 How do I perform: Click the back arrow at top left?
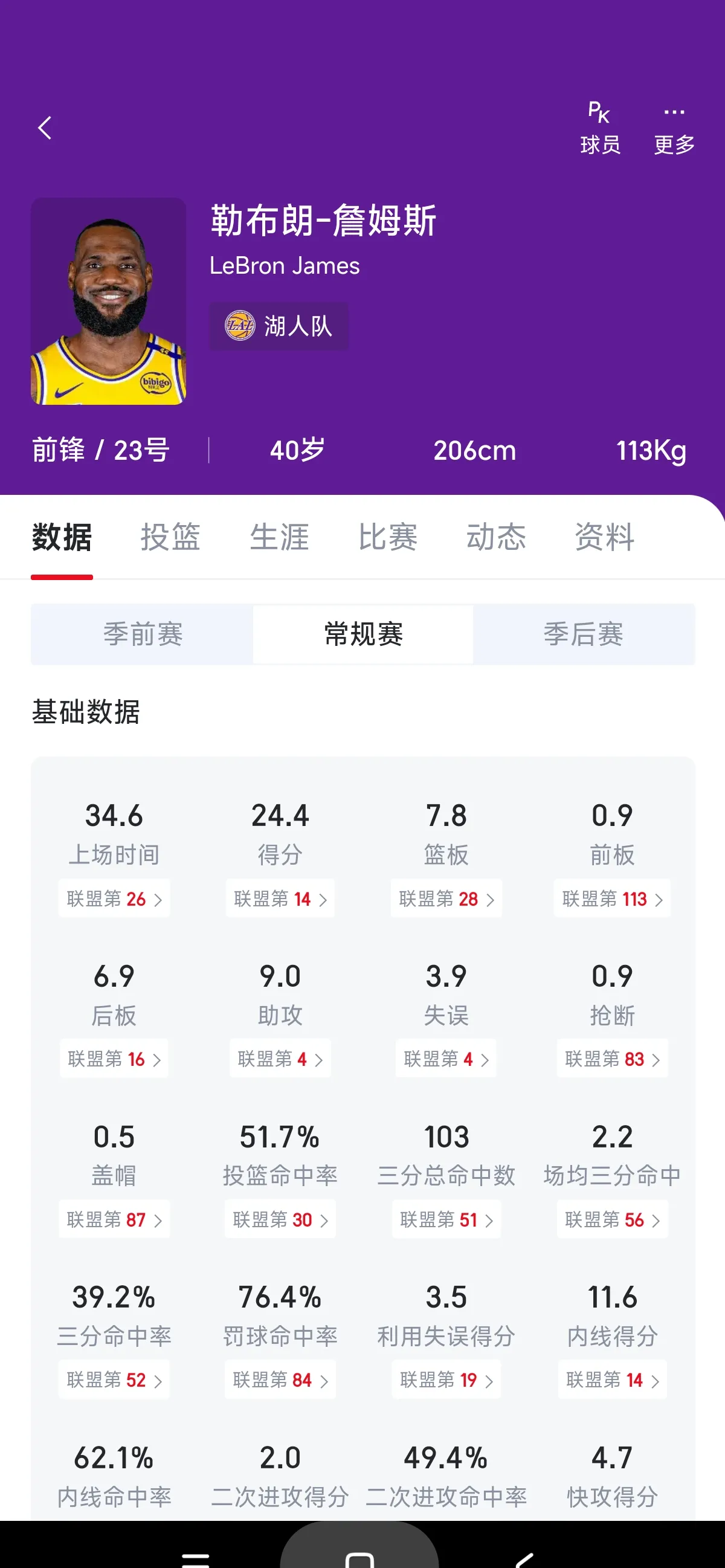click(44, 128)
